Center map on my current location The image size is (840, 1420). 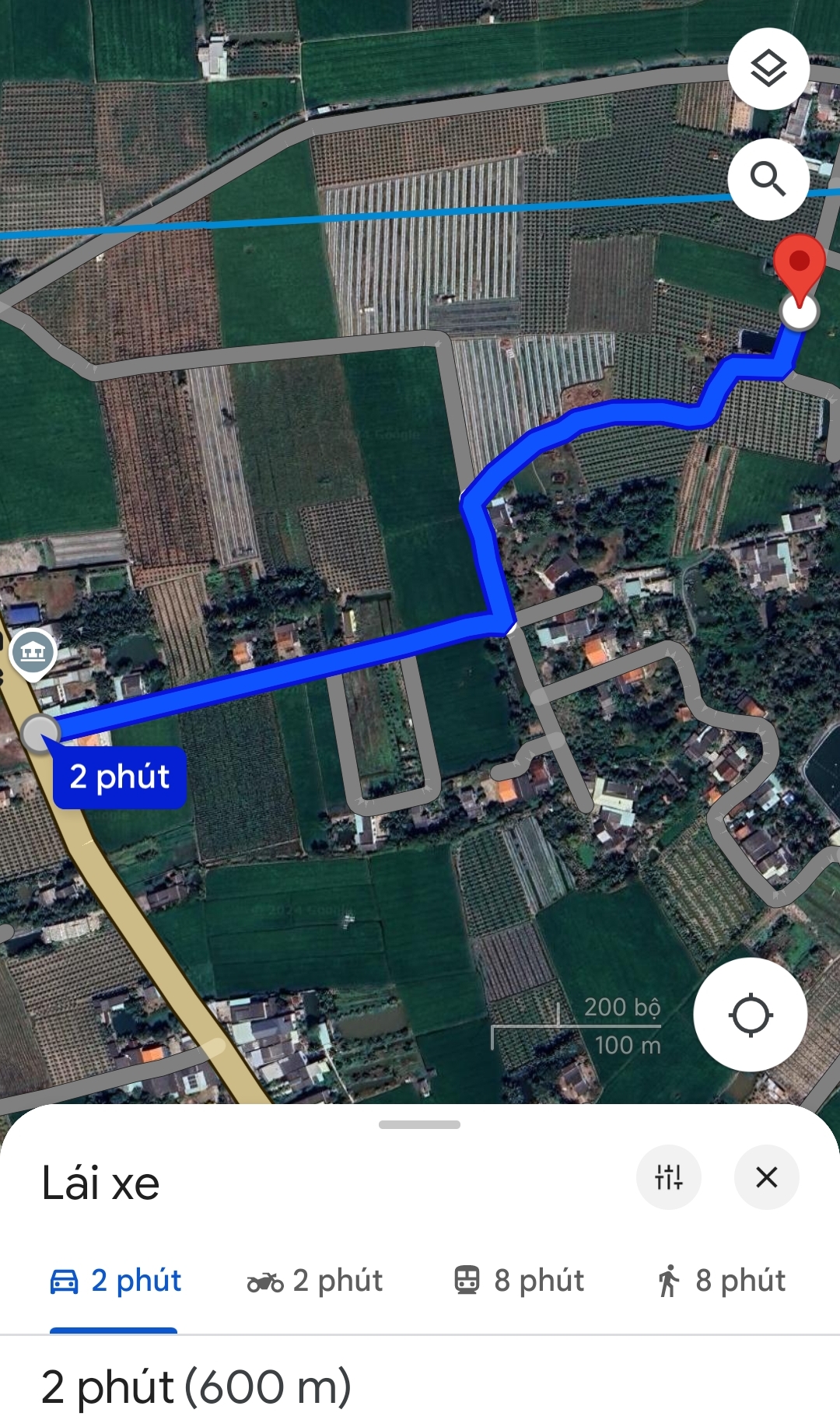click(750, 1015)
